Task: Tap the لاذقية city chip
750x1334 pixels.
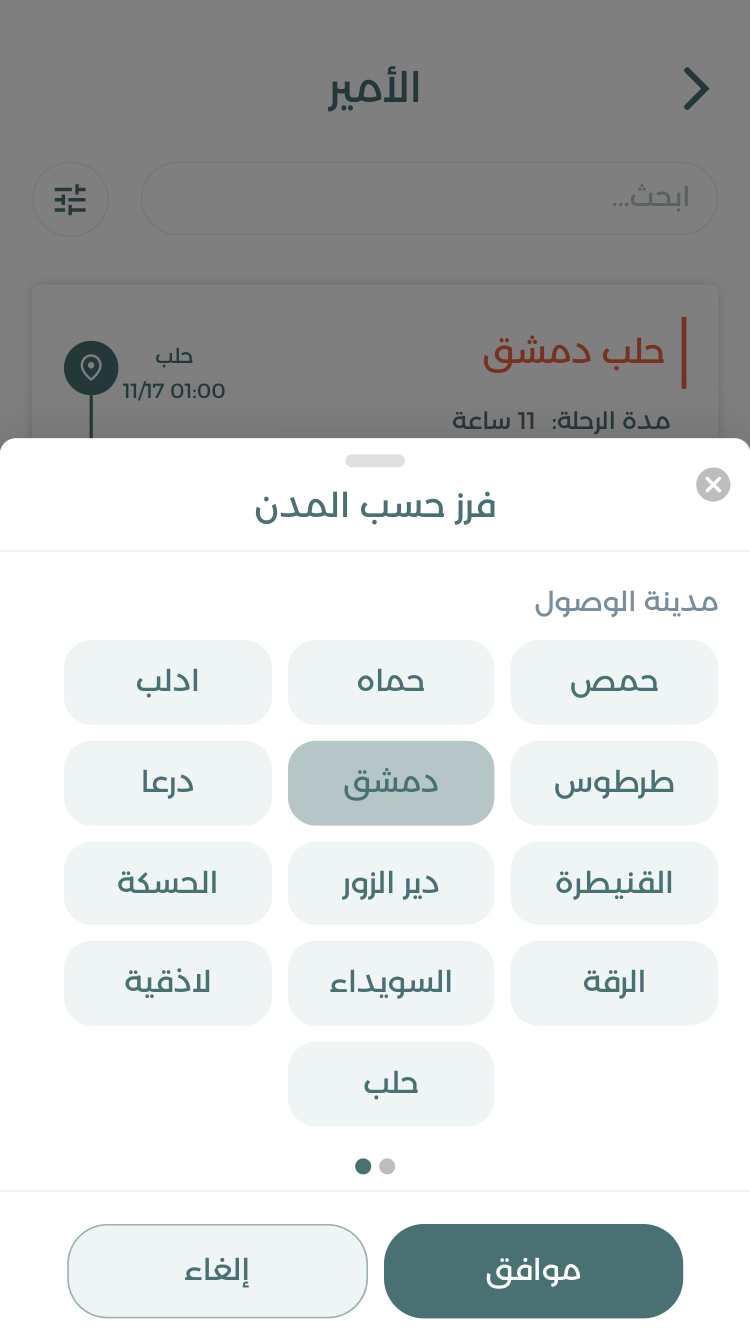Action: (168, 983)
